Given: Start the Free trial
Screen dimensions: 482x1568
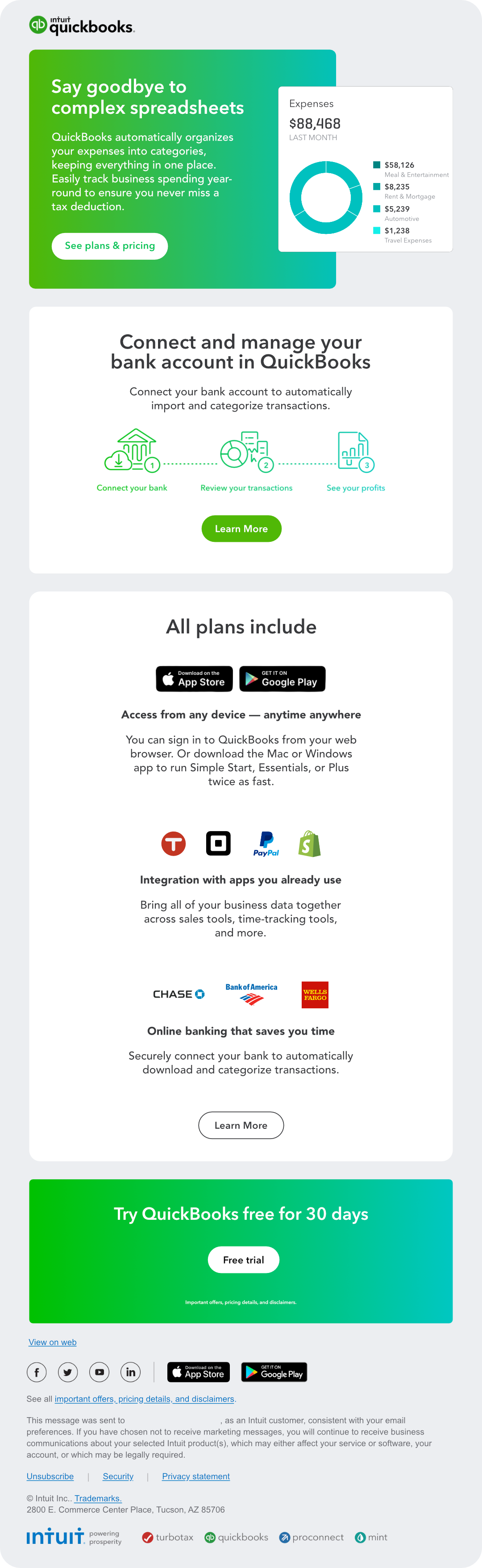Looking at the screenshot, I should [x=243, y=1260].
